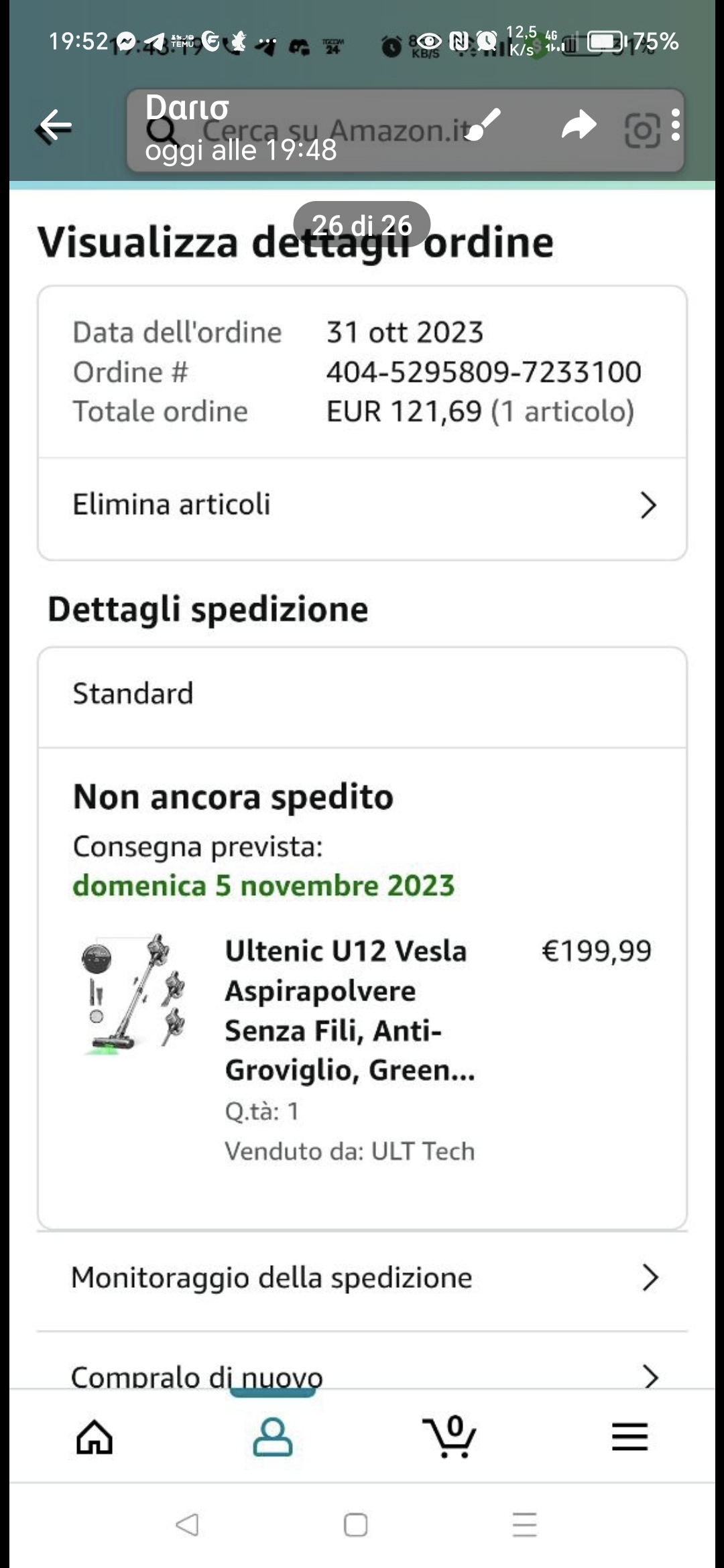Screen dimensions: 724x1568
Task: Open the three-dot overflow menu
Action: pyautogui.click(x=675, y=125)
